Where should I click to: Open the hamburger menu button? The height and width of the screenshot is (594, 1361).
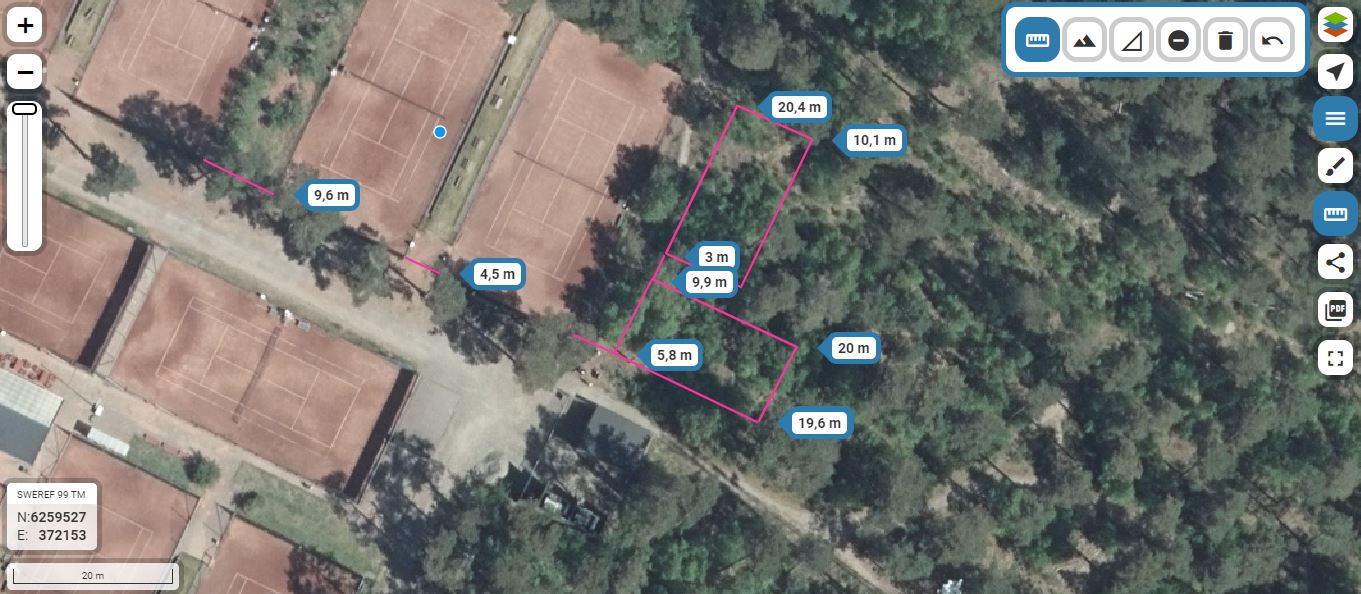(1335, 119)
